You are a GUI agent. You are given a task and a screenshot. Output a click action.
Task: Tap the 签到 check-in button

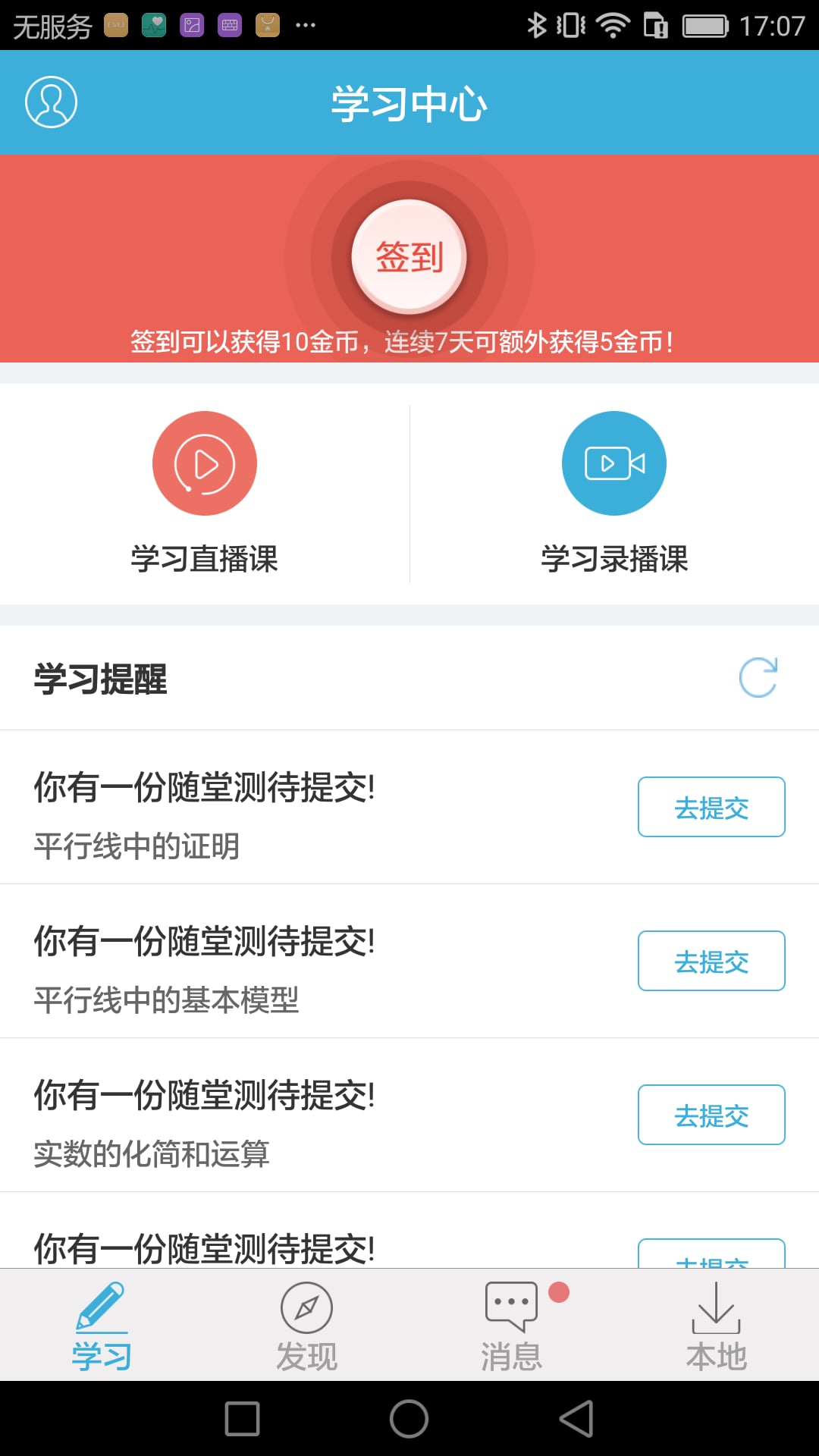(409, 256)
